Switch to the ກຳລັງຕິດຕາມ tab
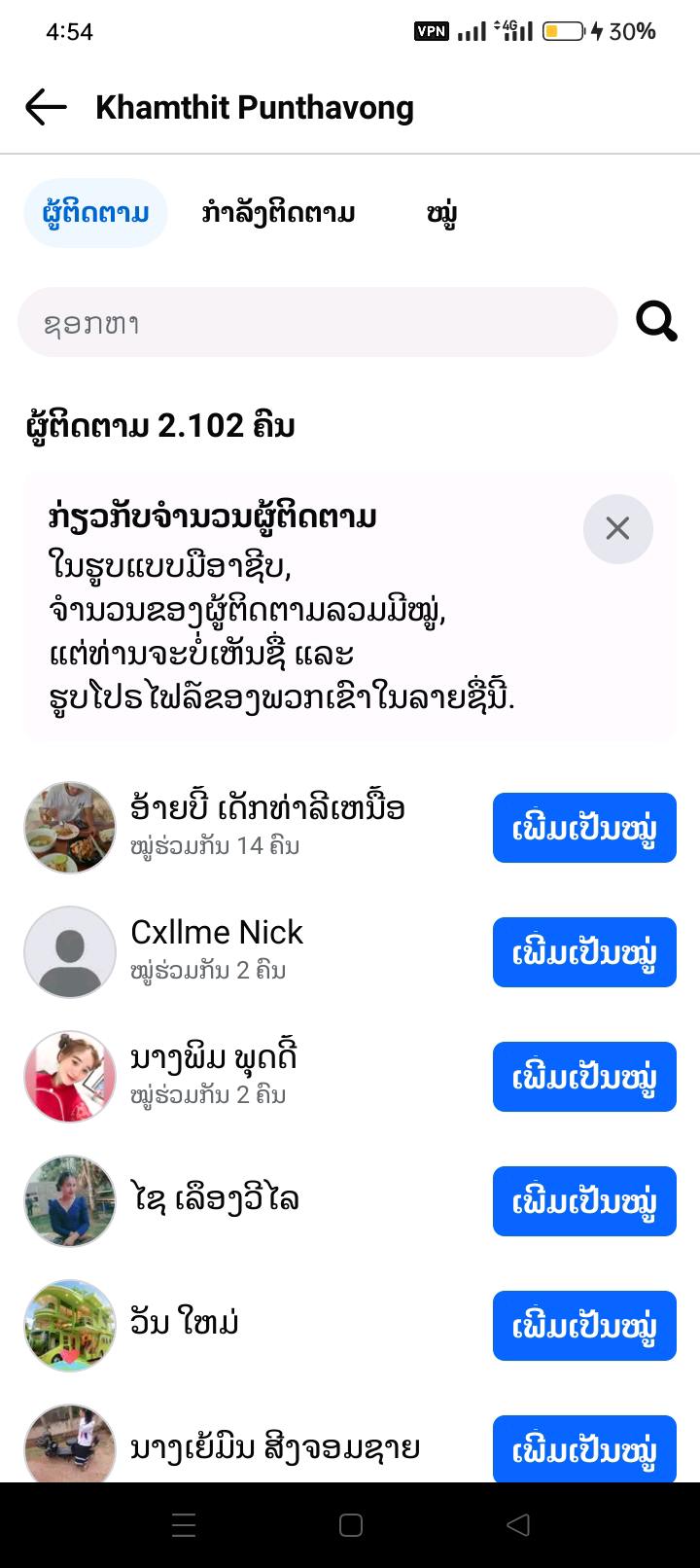Screen dimensions: 700x1568 point(278,213)
